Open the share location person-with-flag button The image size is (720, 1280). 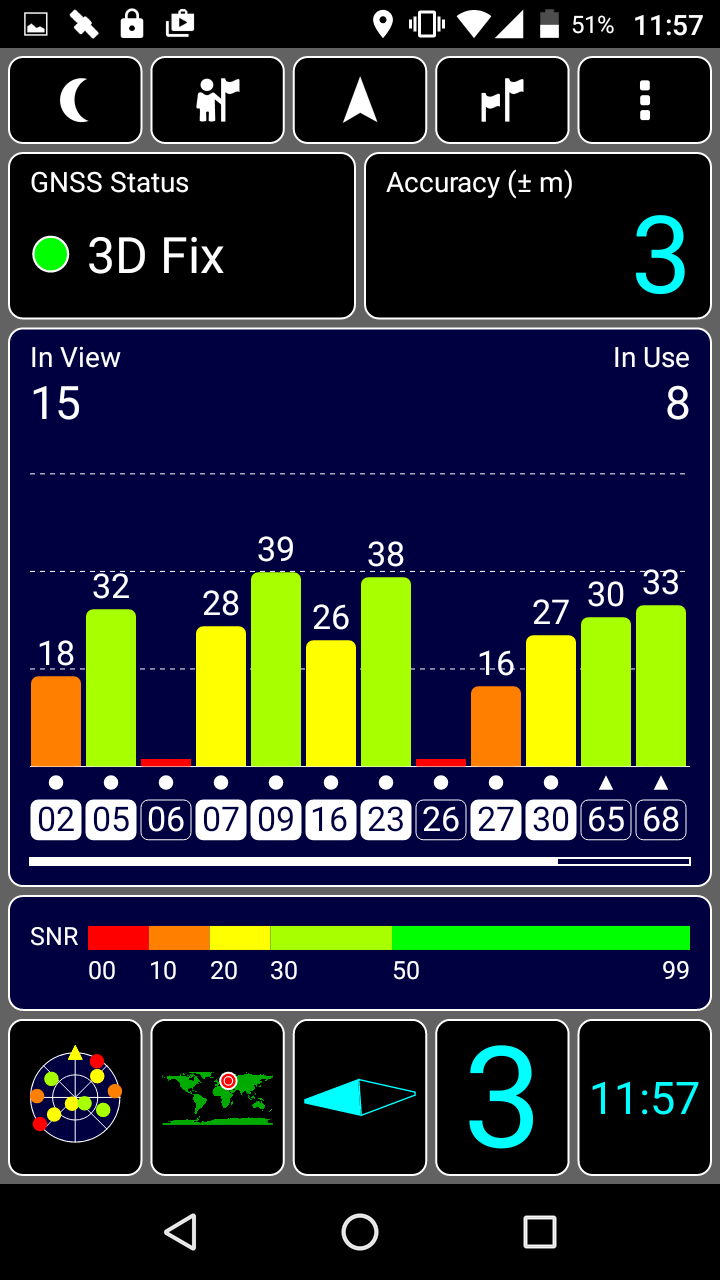tap(218, 100)
